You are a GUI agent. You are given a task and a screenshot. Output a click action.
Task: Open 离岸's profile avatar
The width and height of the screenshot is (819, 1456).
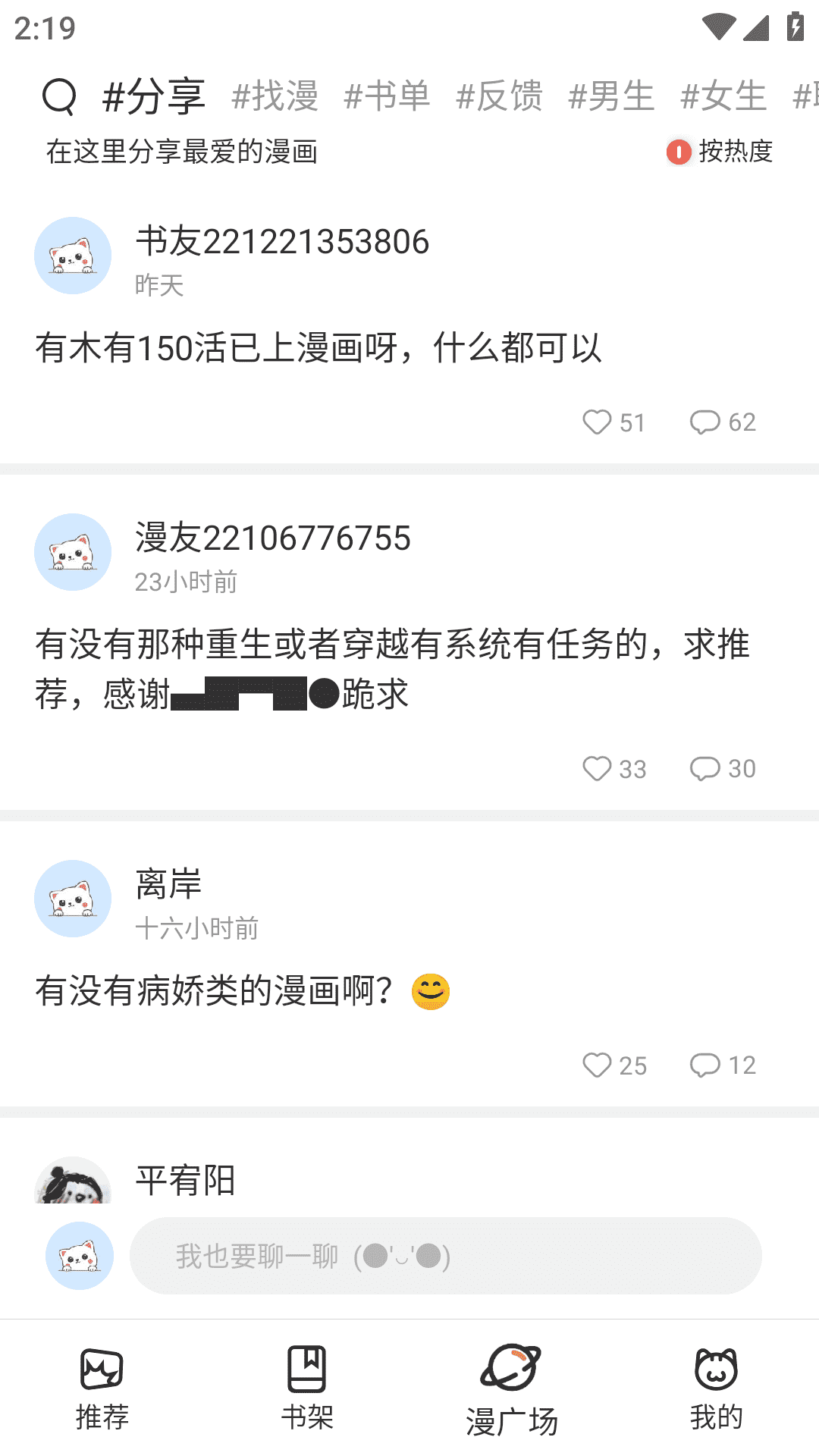[x=73, y=899]
